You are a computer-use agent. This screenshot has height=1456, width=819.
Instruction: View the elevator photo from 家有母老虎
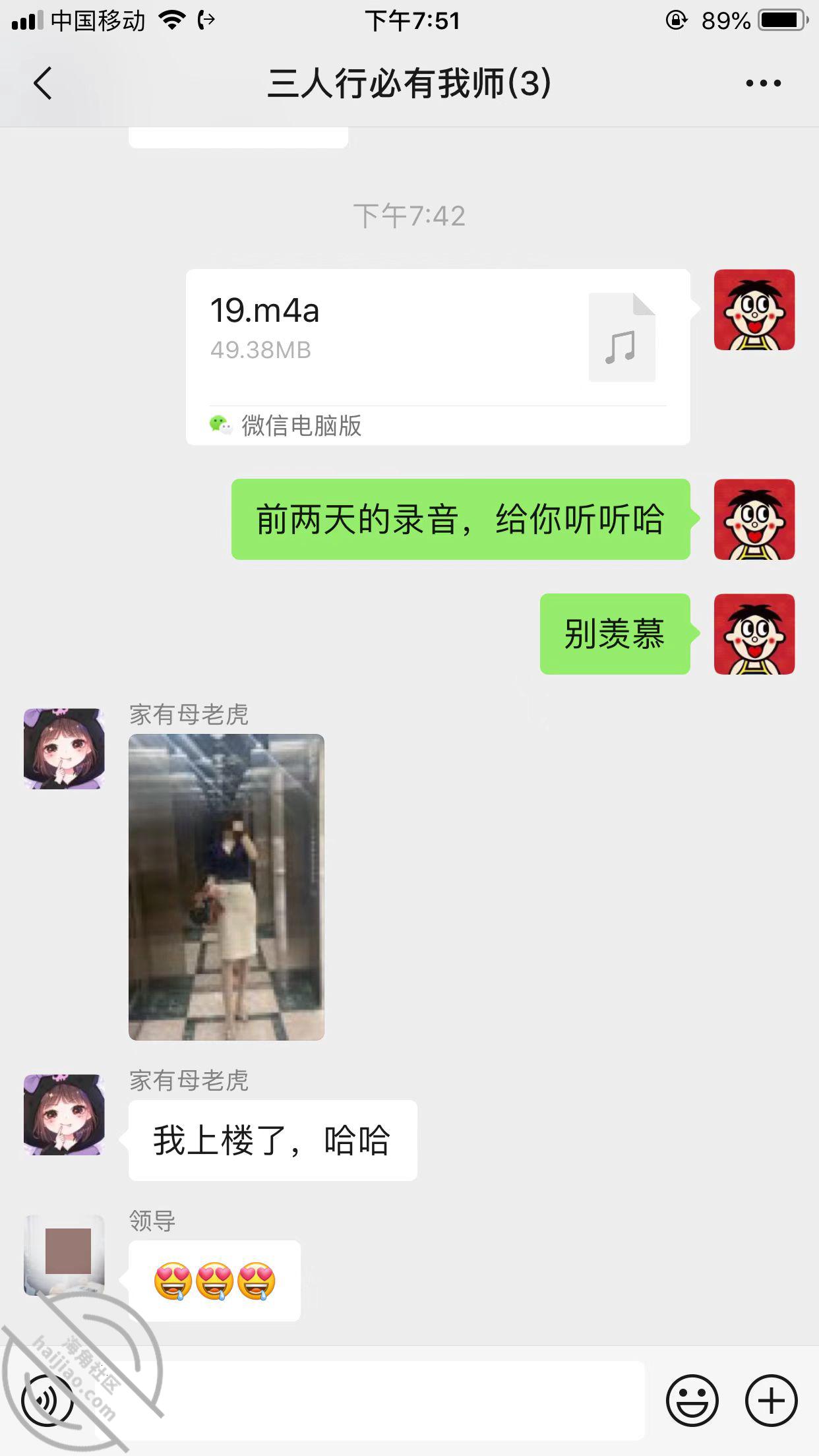pos(226,887)
